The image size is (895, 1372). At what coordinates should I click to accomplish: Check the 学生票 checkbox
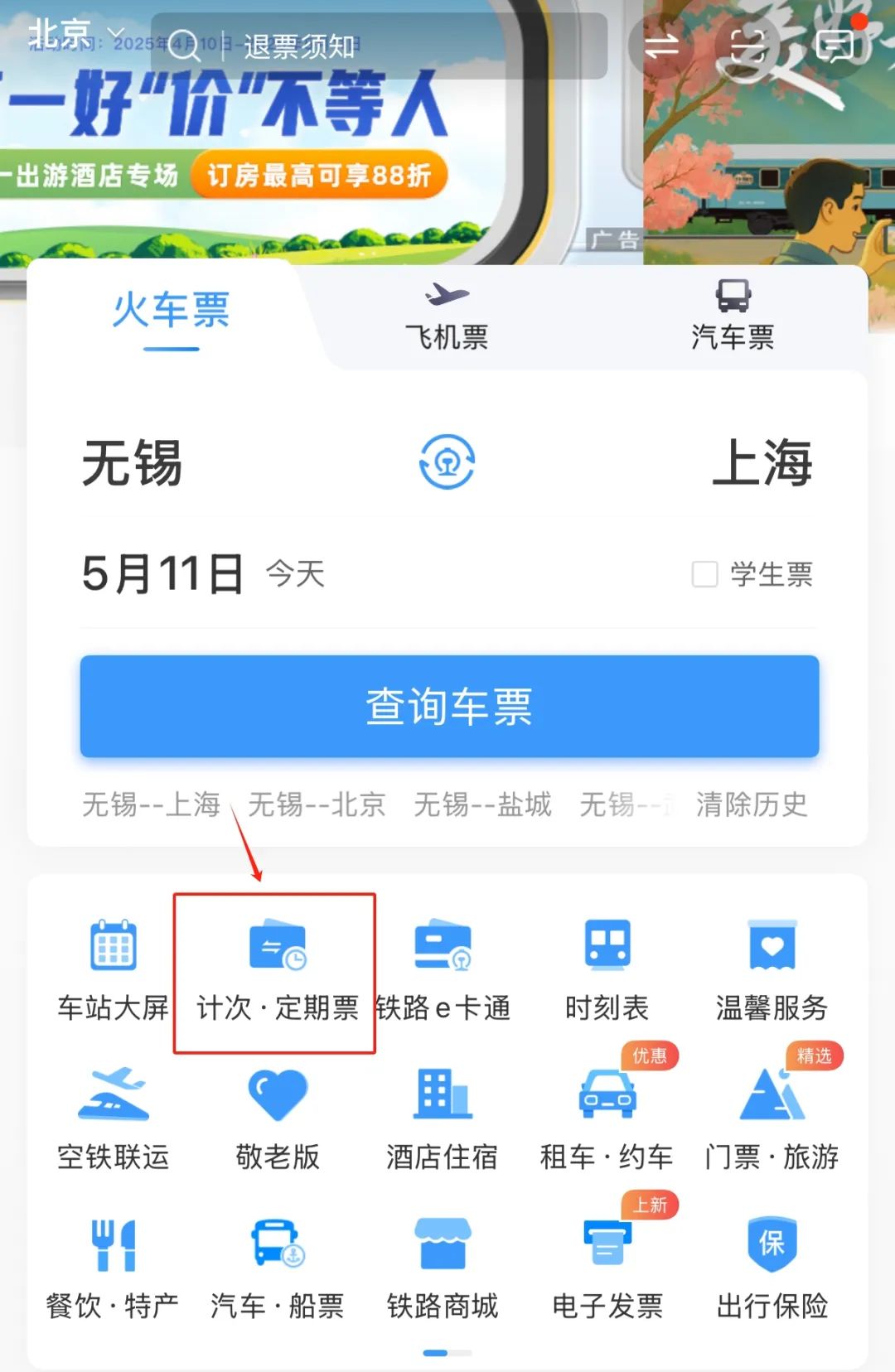click(x=705, y=574)
